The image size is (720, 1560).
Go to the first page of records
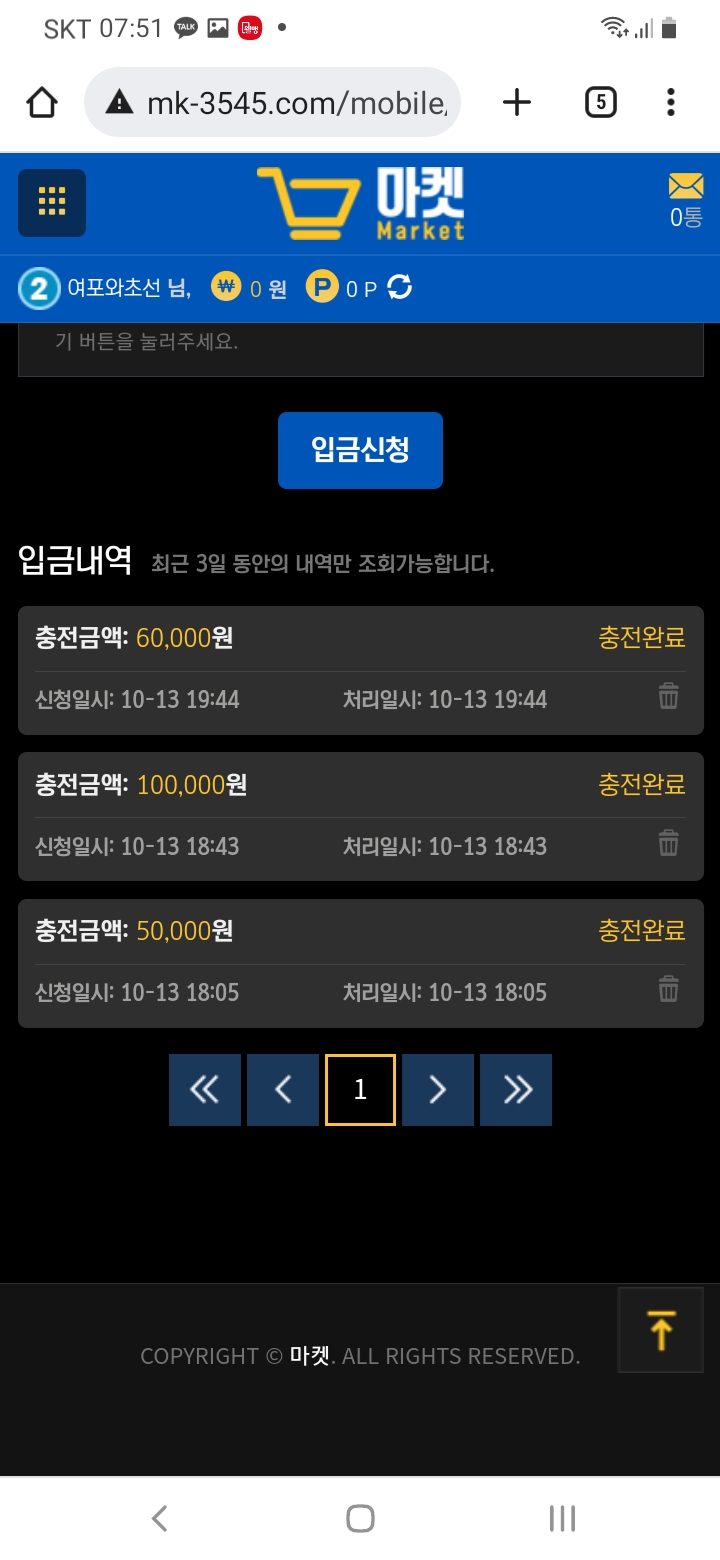coord(205,1090)
